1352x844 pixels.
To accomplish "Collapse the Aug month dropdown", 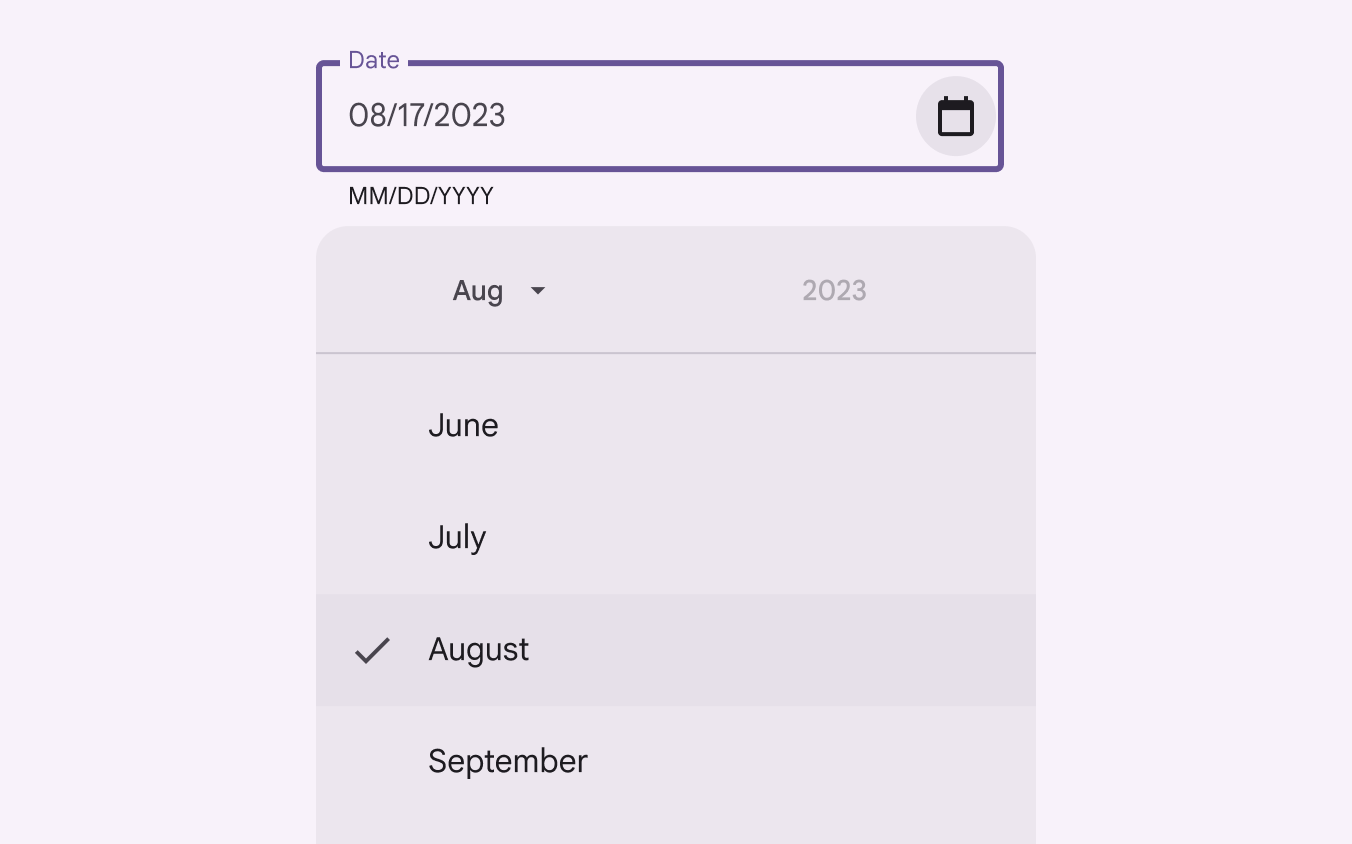I will point(499,291).
